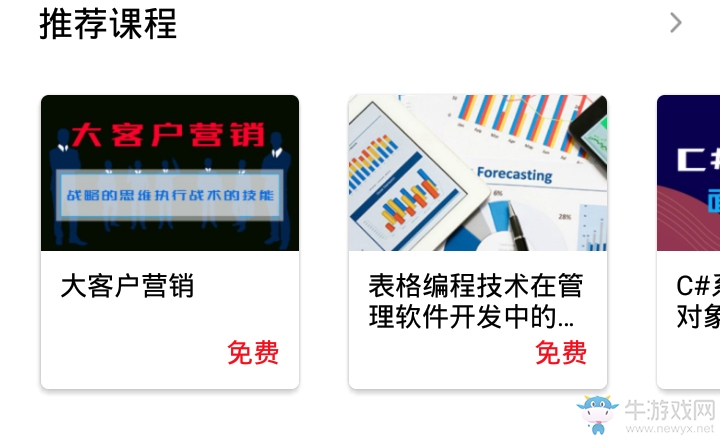Image resolution: width=720 pixels, height=440 pixels.
Task: Open the 表格编程技术在管理软件开发中的 course card
Action: coord(478,241)
